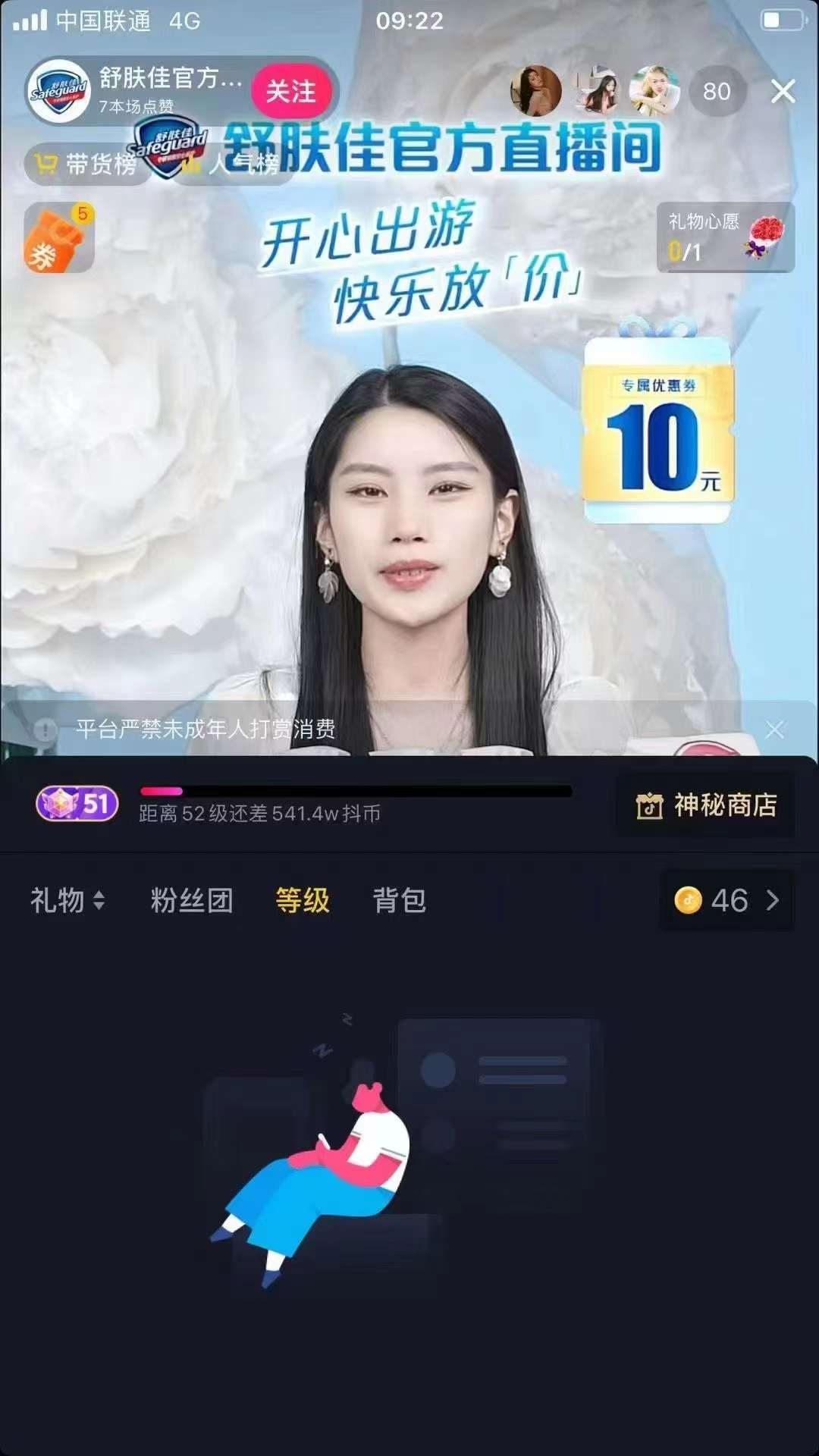Open the orange coupon icon
The image size is (819, 1456).
[x=59, y=238]
